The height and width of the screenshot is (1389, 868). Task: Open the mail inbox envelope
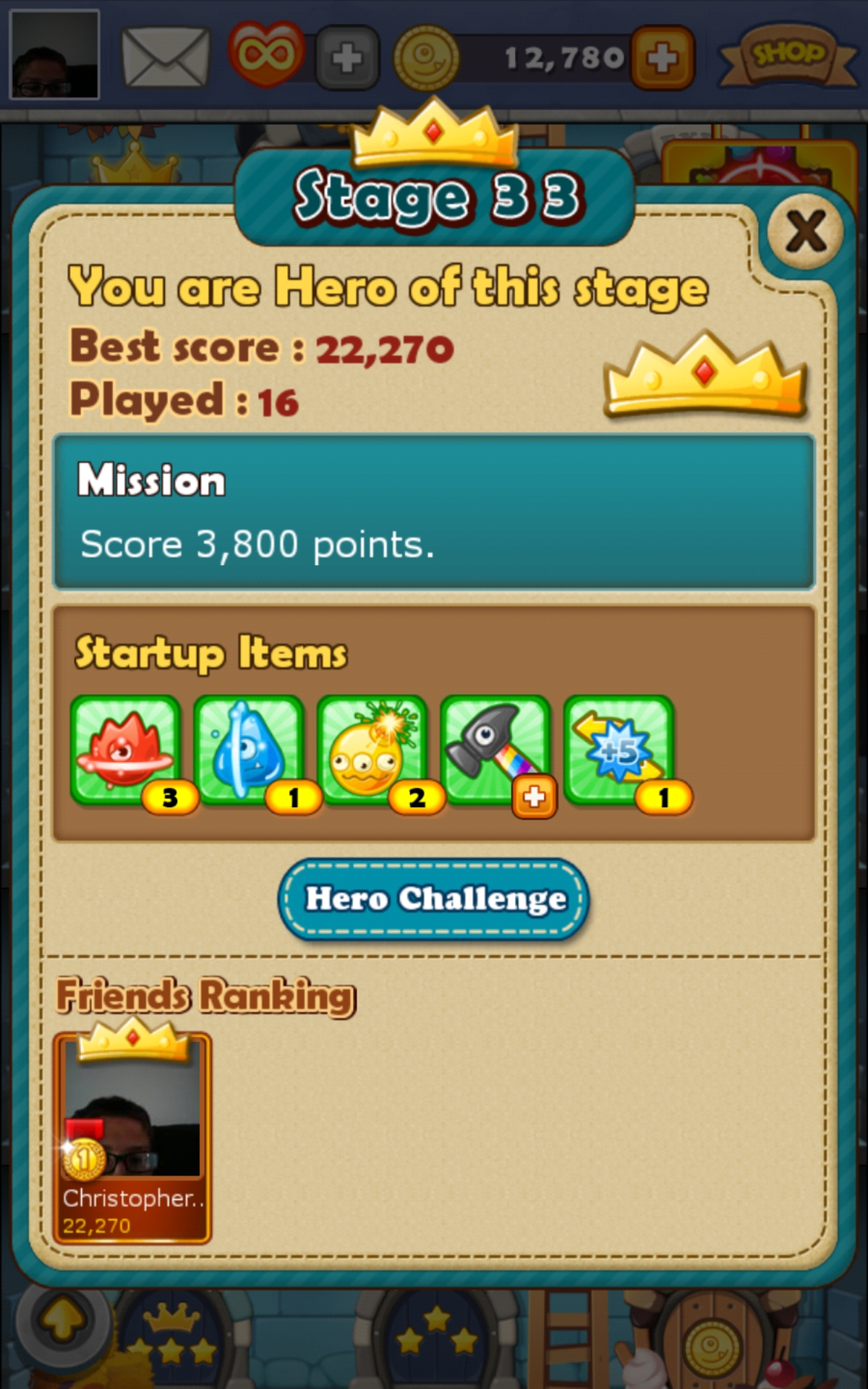tap(166, 56)
